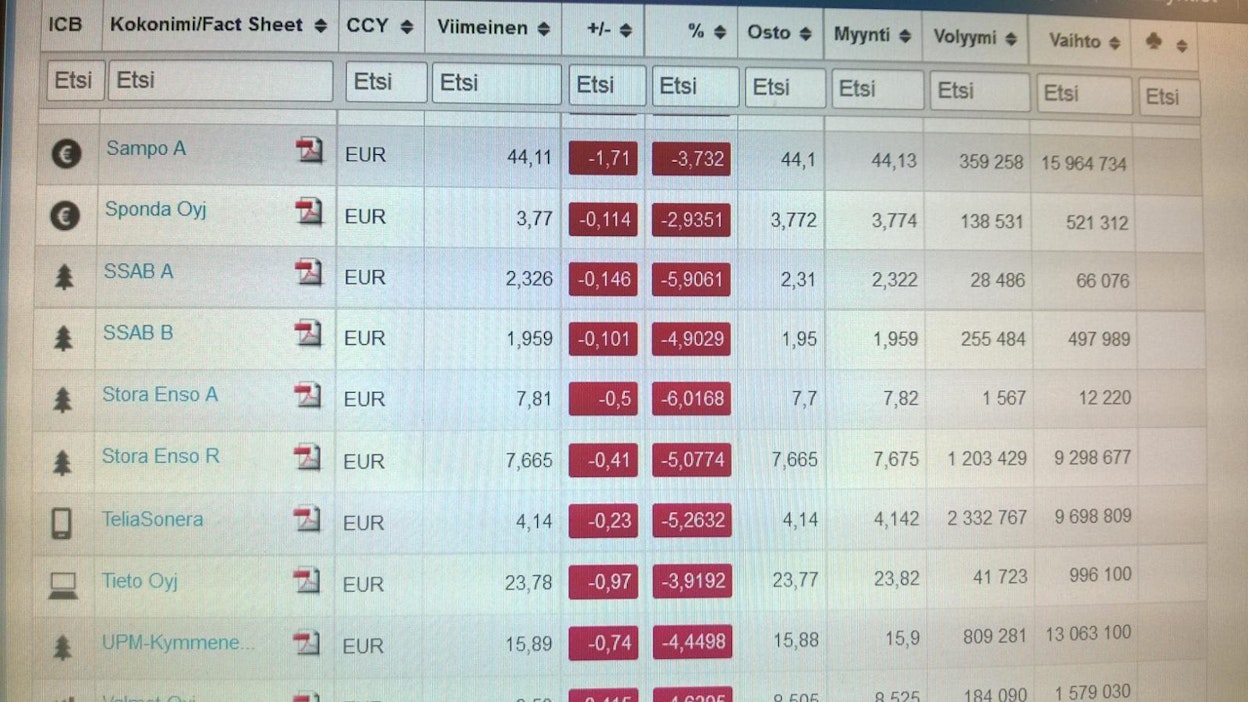Open Sampo A stock page
This screenshot has width=1248, height=702.
point(146,149)
